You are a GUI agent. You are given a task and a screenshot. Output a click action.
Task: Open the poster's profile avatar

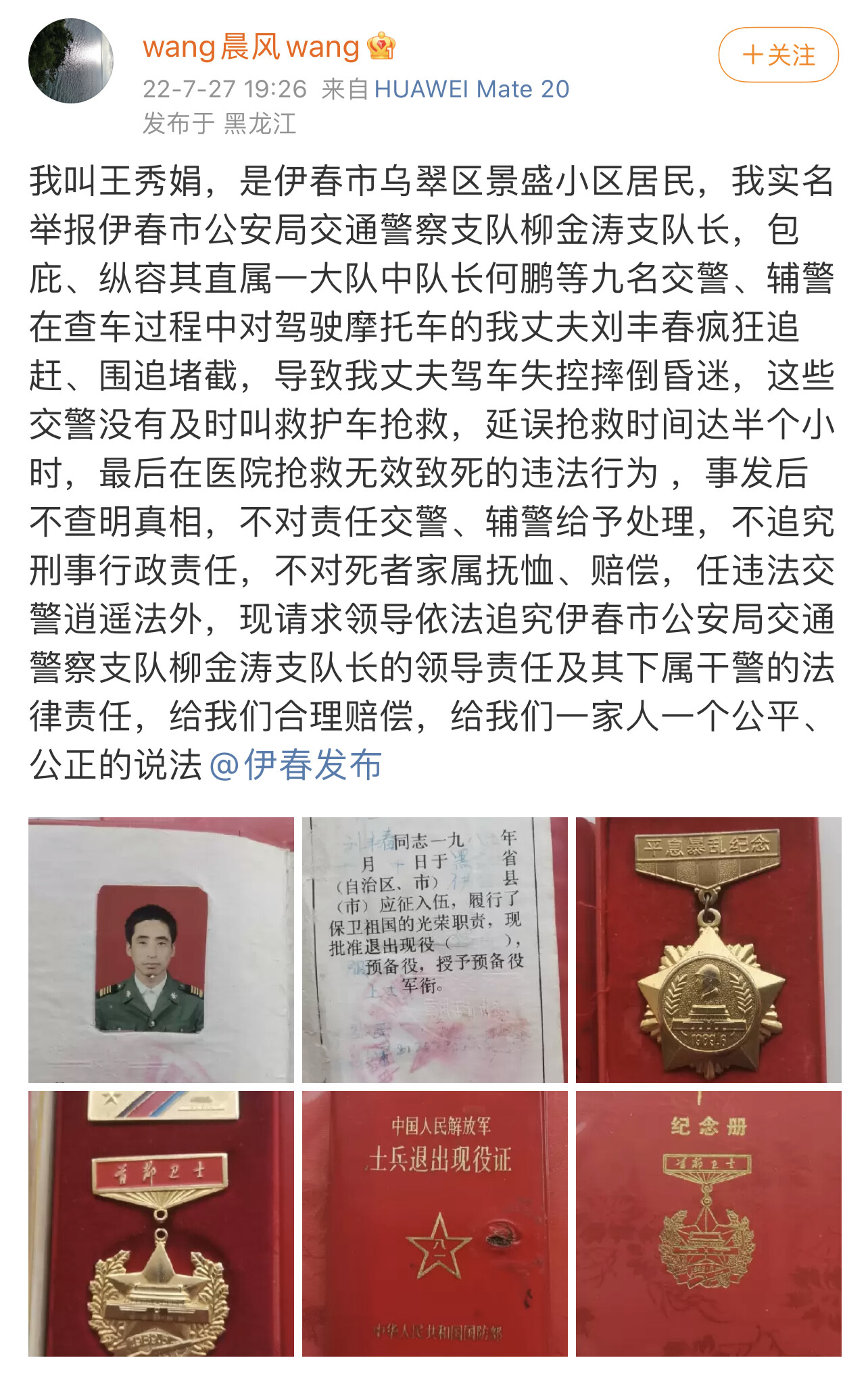click(x=71, y=61)
